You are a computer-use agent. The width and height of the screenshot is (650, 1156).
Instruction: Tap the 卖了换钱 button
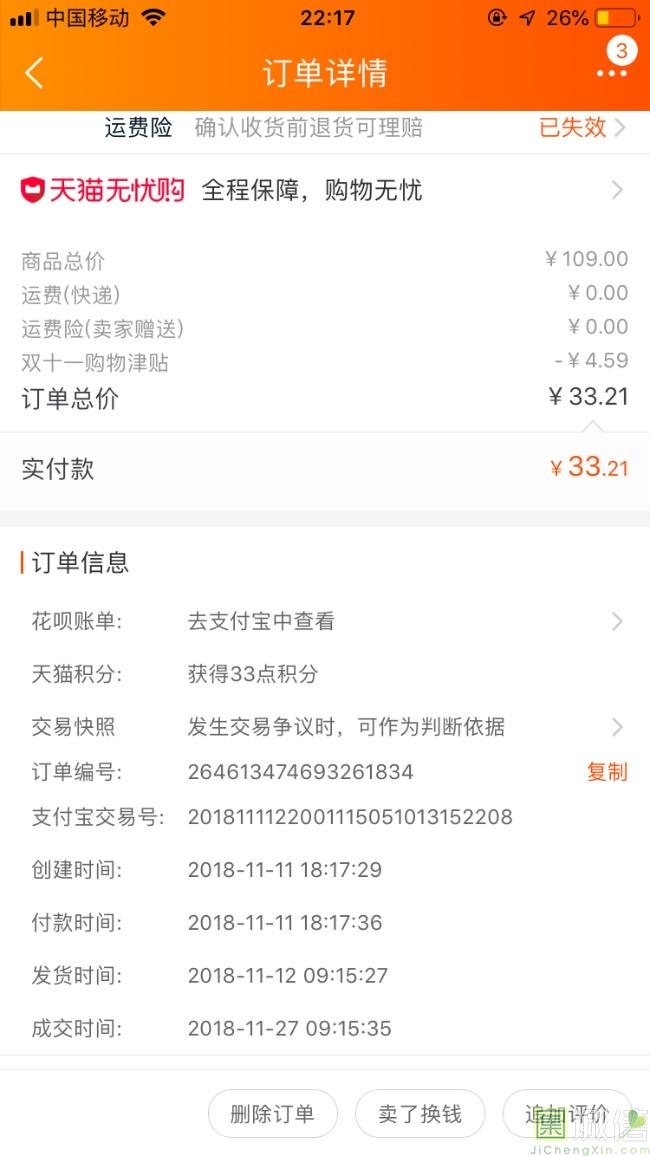pyautogui.click(x=420, y=1113)
